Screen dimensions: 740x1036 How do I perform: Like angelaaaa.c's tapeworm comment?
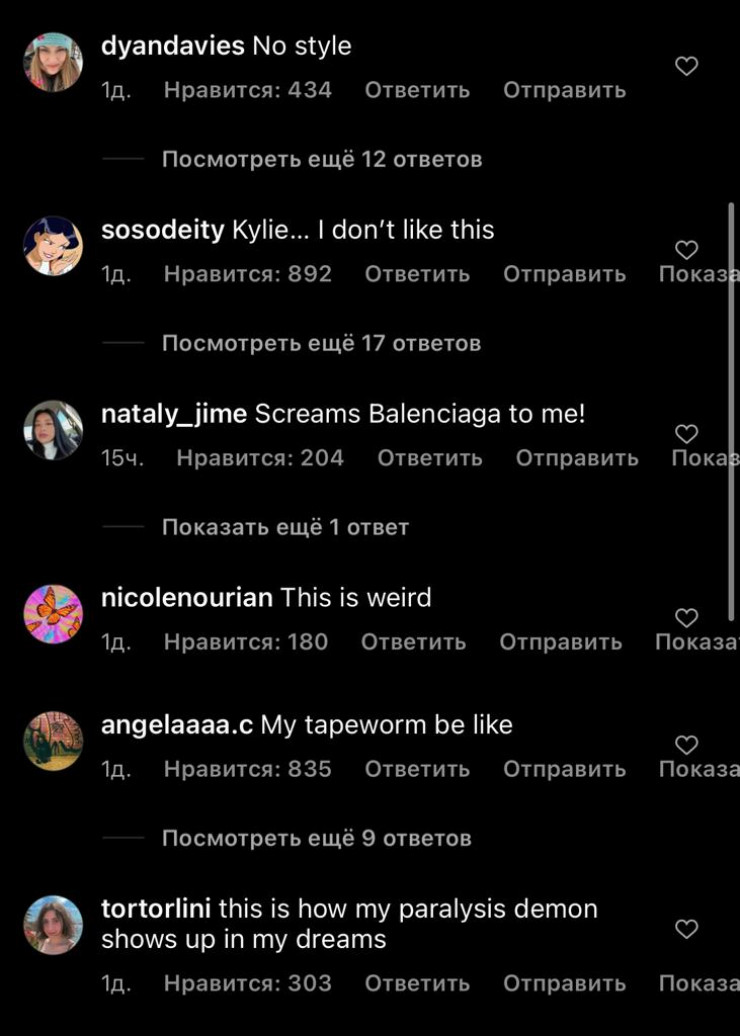tap(686, 745)
